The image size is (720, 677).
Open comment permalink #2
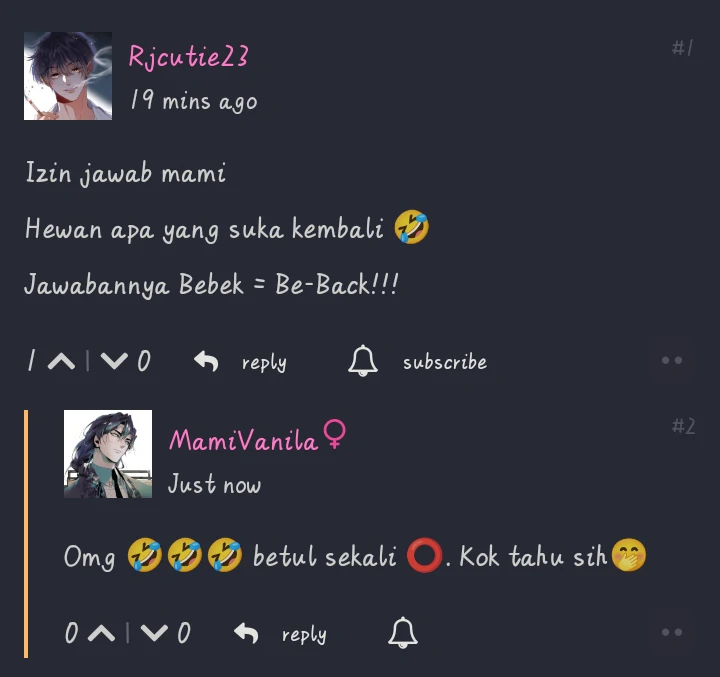682,427
